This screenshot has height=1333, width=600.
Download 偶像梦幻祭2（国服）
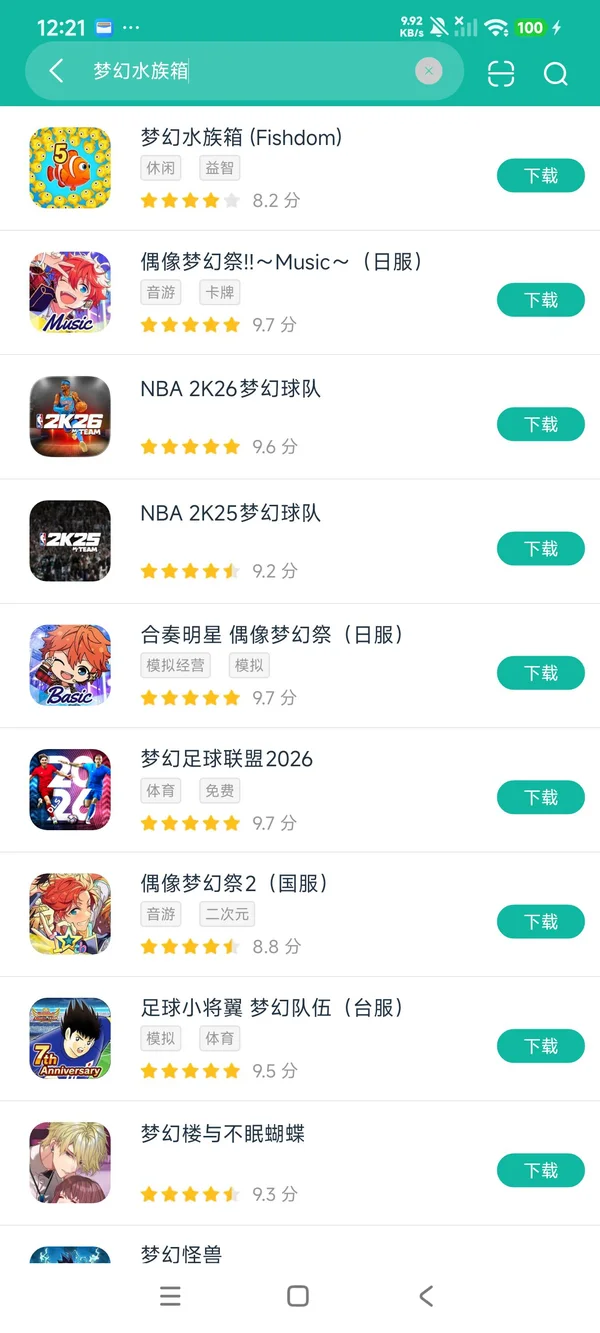(540, 922)
